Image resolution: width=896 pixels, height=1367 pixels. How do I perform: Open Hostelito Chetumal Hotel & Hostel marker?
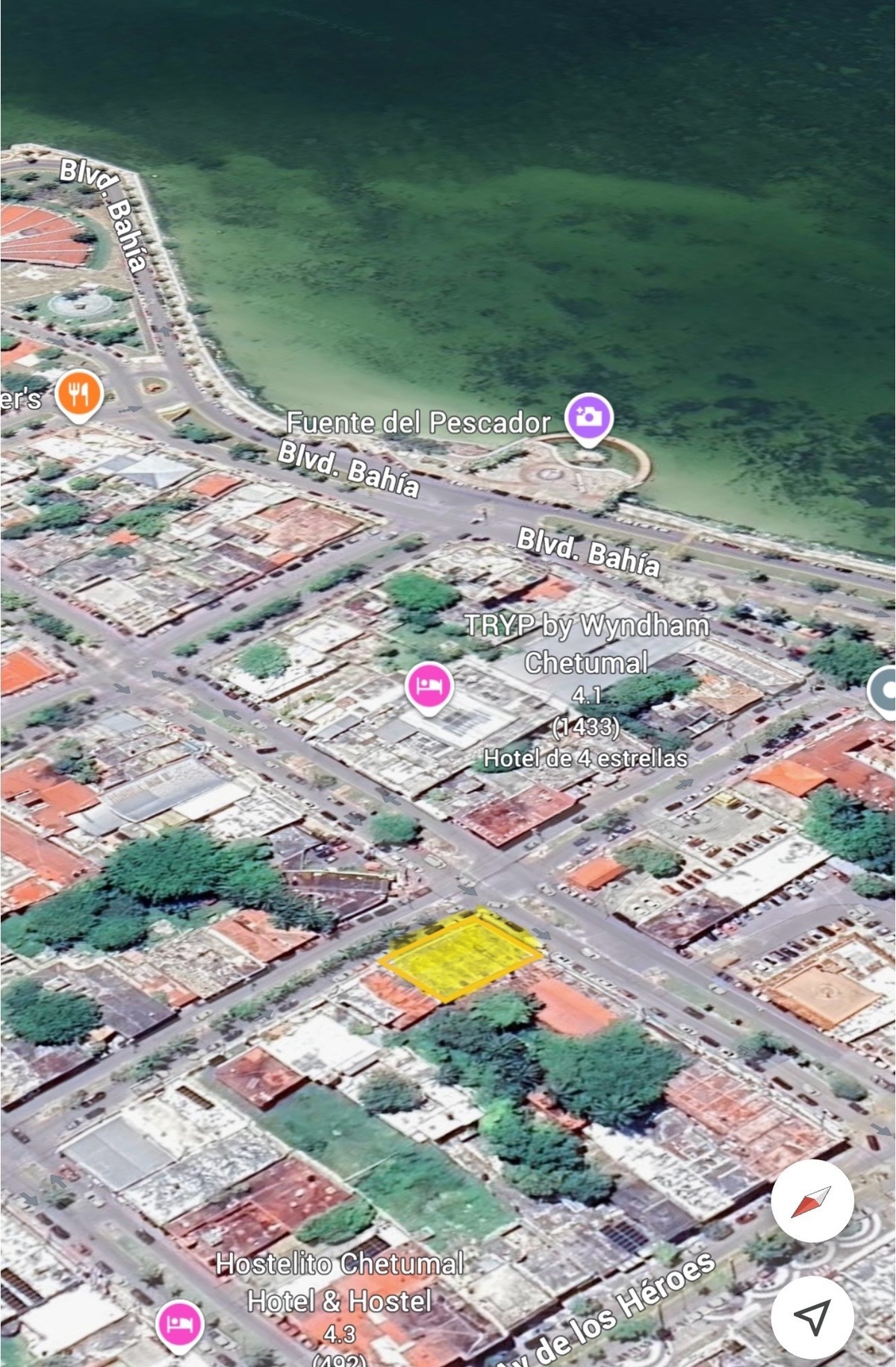(179, 1323)
